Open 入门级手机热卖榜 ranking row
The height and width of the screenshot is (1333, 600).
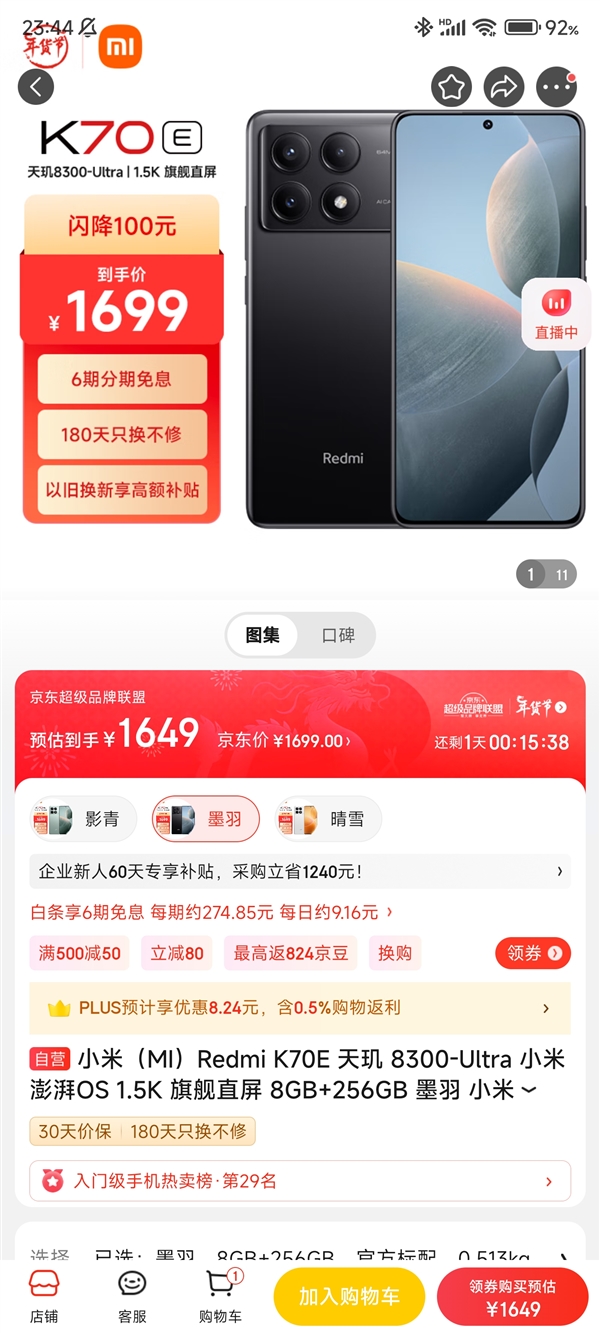(x=300, y=1181)
